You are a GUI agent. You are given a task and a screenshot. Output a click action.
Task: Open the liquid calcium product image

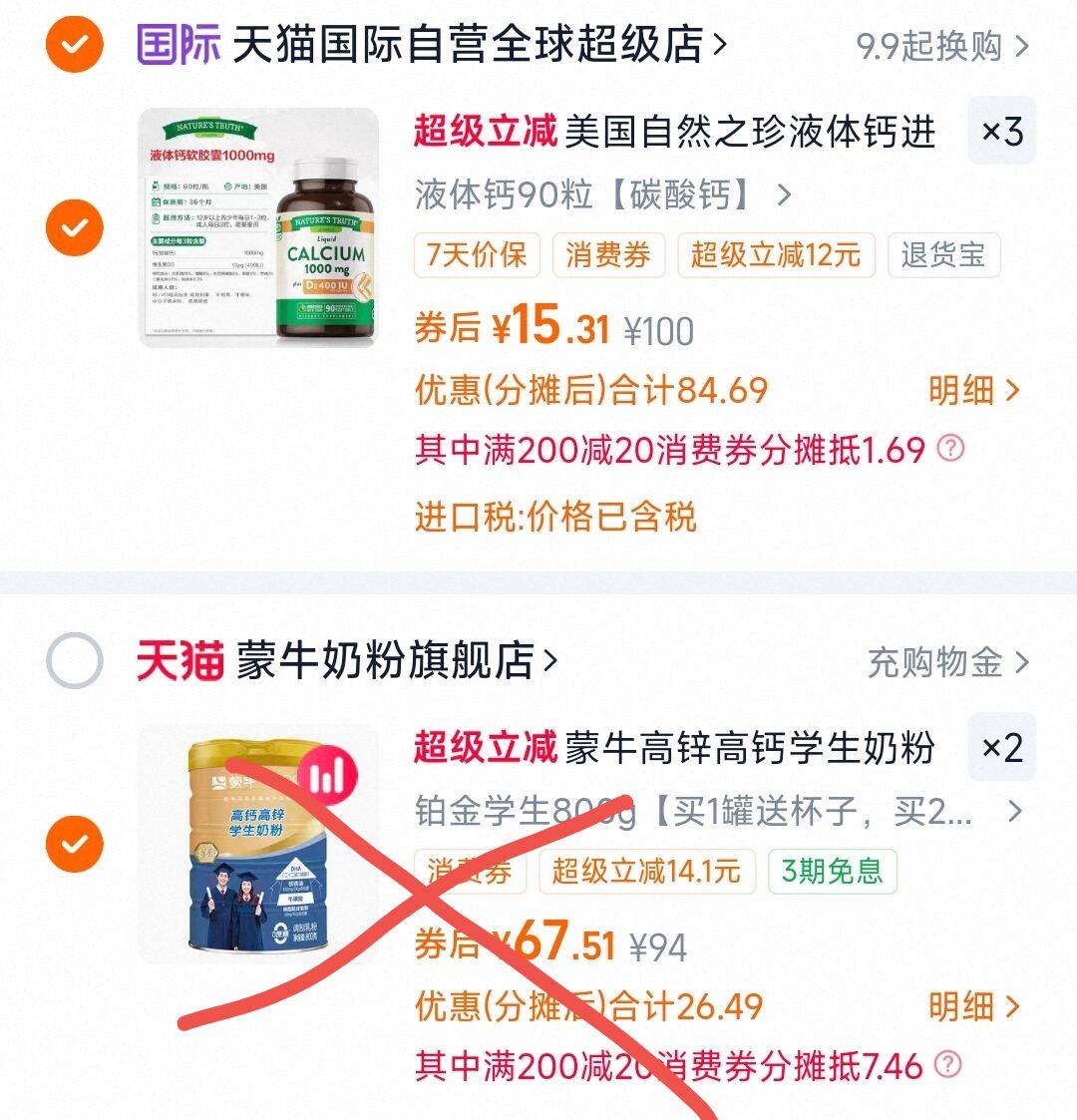(x=258, y=227)
